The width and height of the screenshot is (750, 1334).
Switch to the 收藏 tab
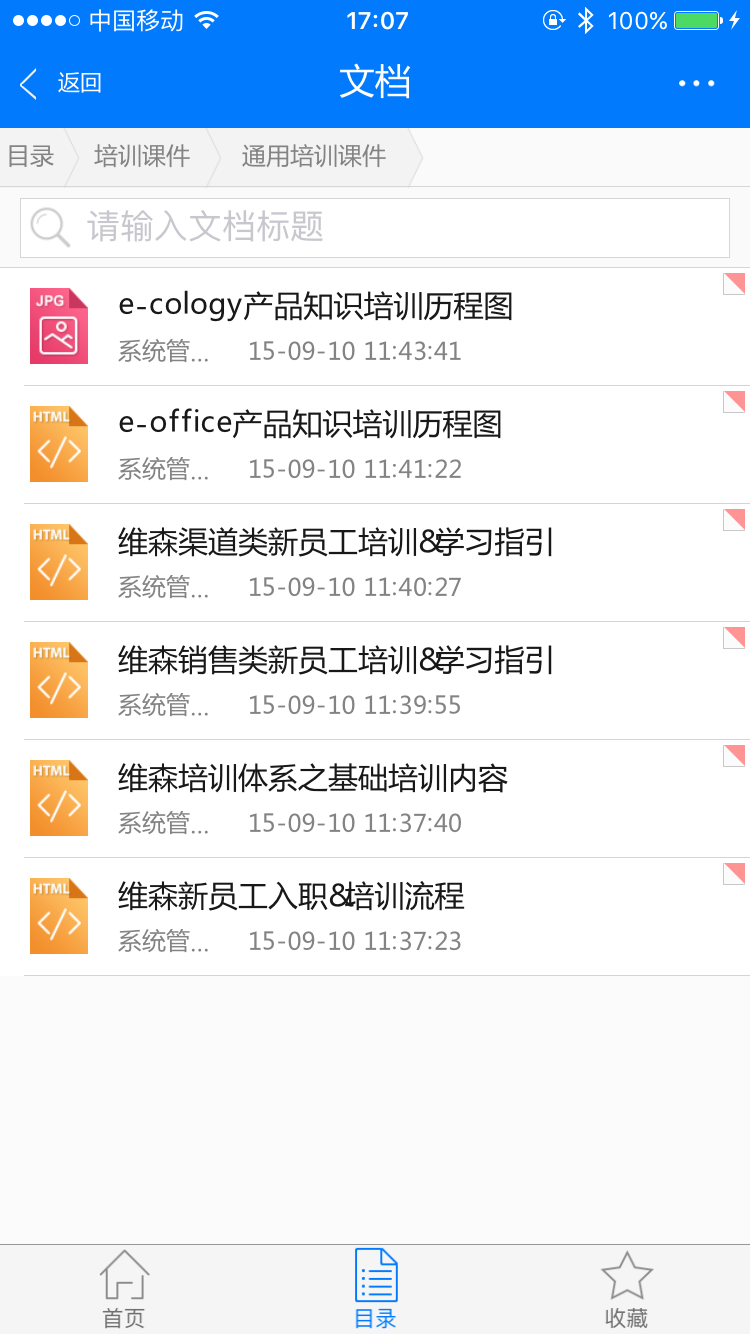(x=627, y=1290)
